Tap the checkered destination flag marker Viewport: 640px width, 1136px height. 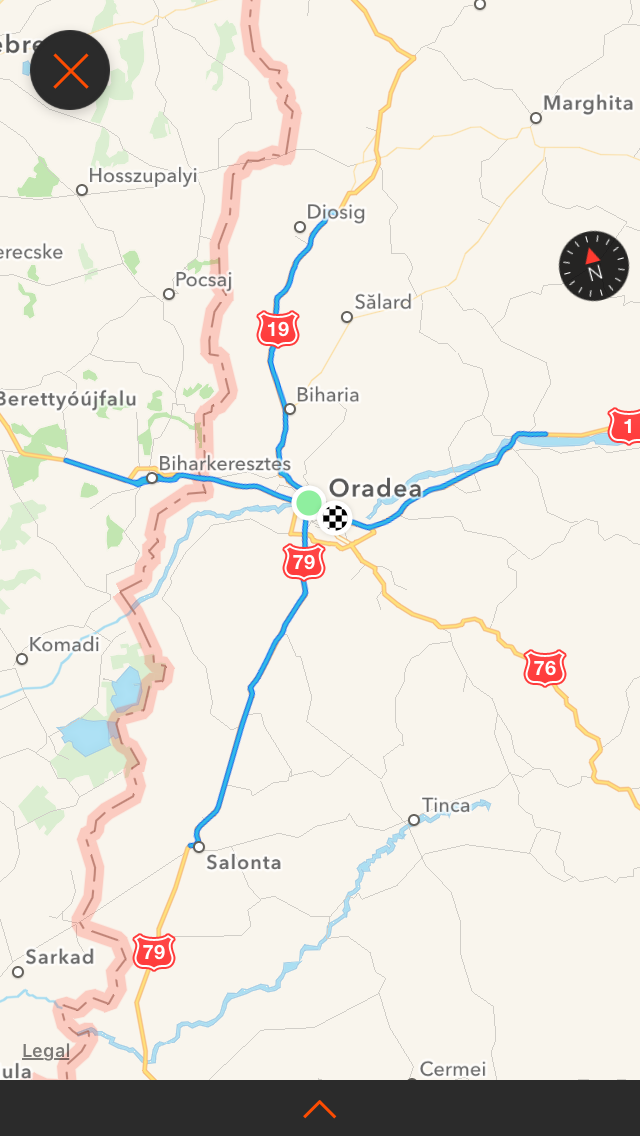(x=336, y=517)
